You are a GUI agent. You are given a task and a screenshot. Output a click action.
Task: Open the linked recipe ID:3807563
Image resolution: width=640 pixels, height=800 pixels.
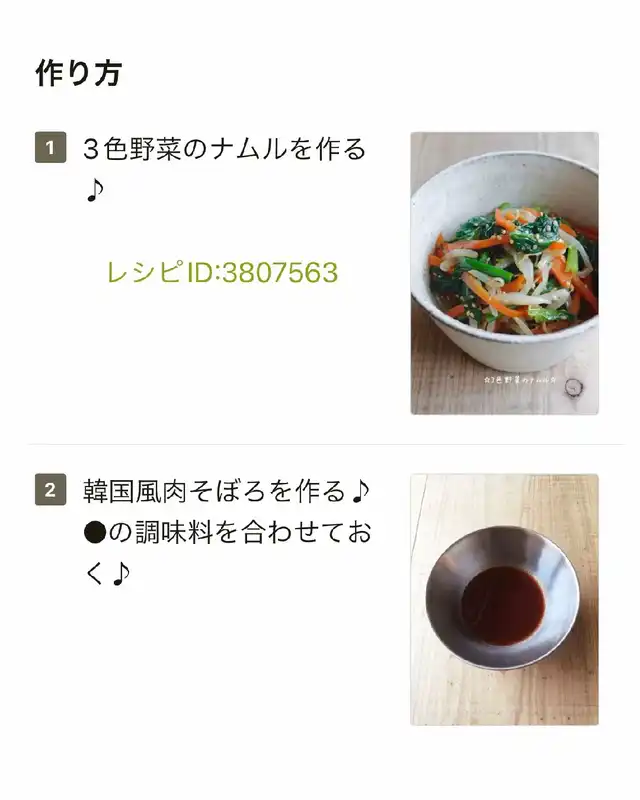(222, 272)
